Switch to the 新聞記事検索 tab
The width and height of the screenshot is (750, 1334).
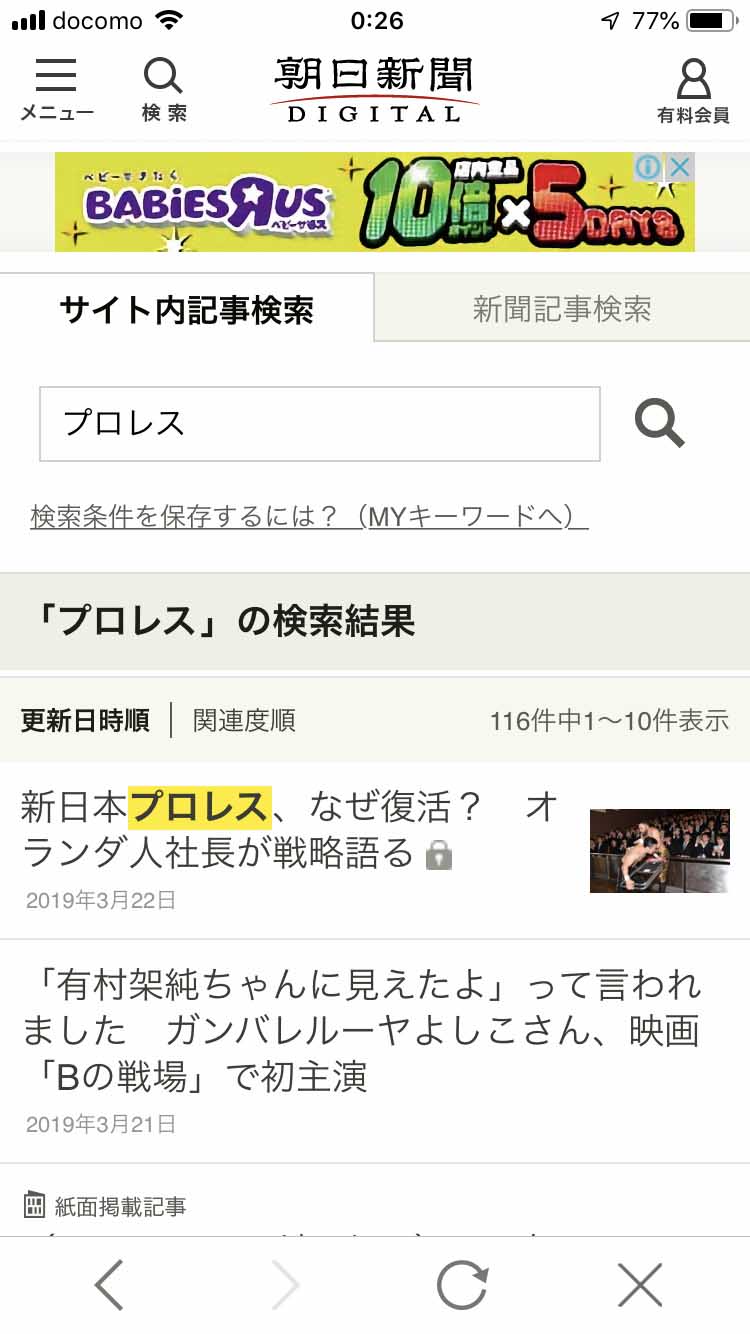(562, 310)
